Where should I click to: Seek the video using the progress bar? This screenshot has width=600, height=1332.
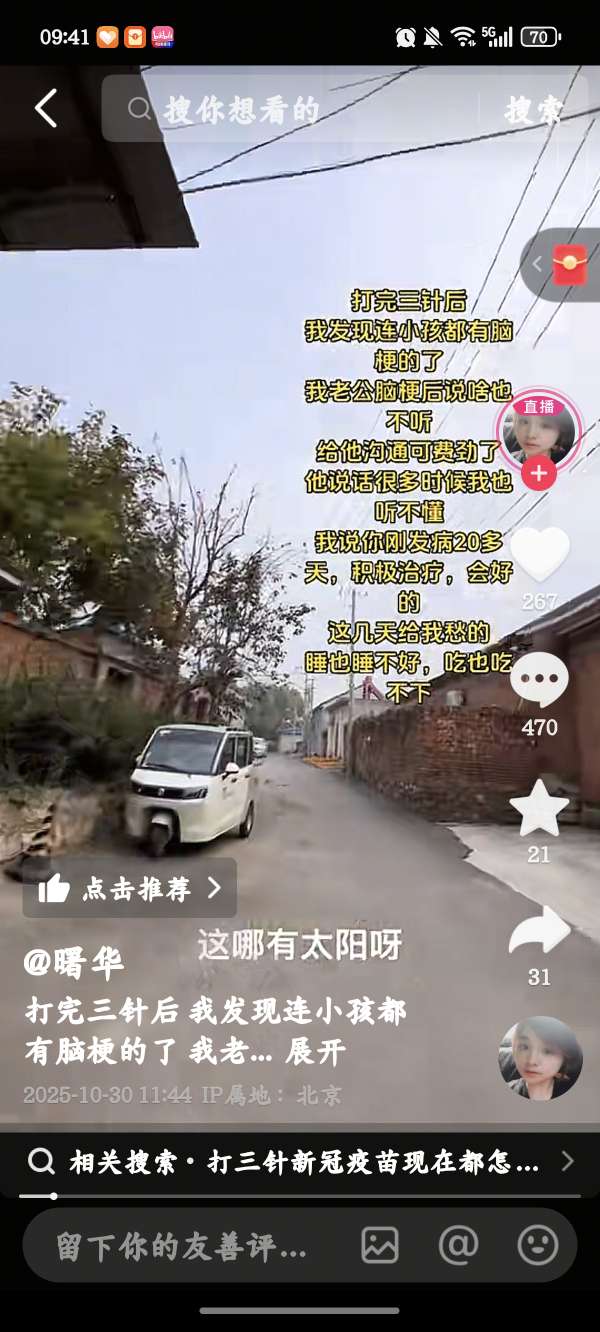tap(300, 1195)
